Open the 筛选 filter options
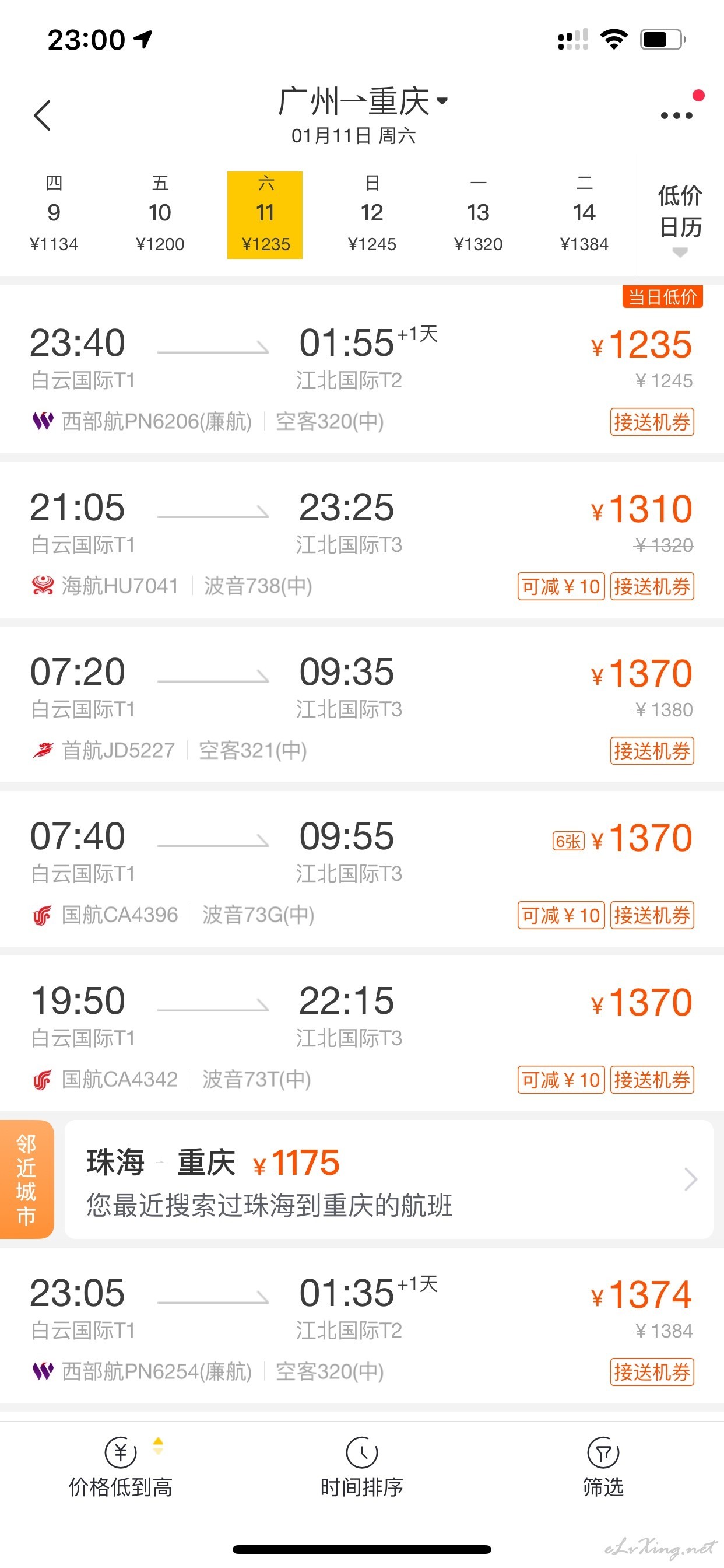724x1568 pixels. 603,1467
